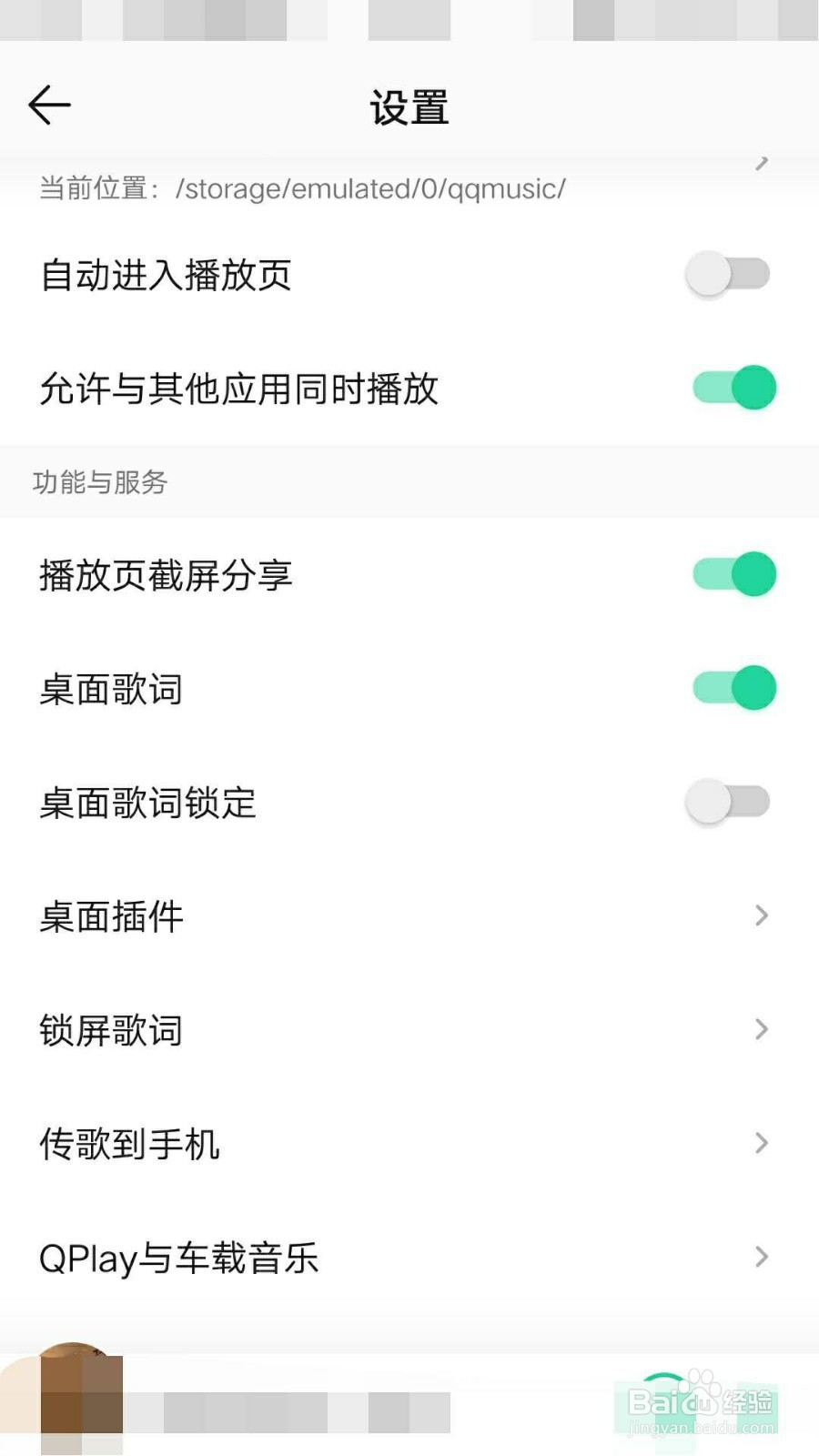Open 传歌到手机
This screenshot has height=1456, width=819.
(x=409, y=1143)
